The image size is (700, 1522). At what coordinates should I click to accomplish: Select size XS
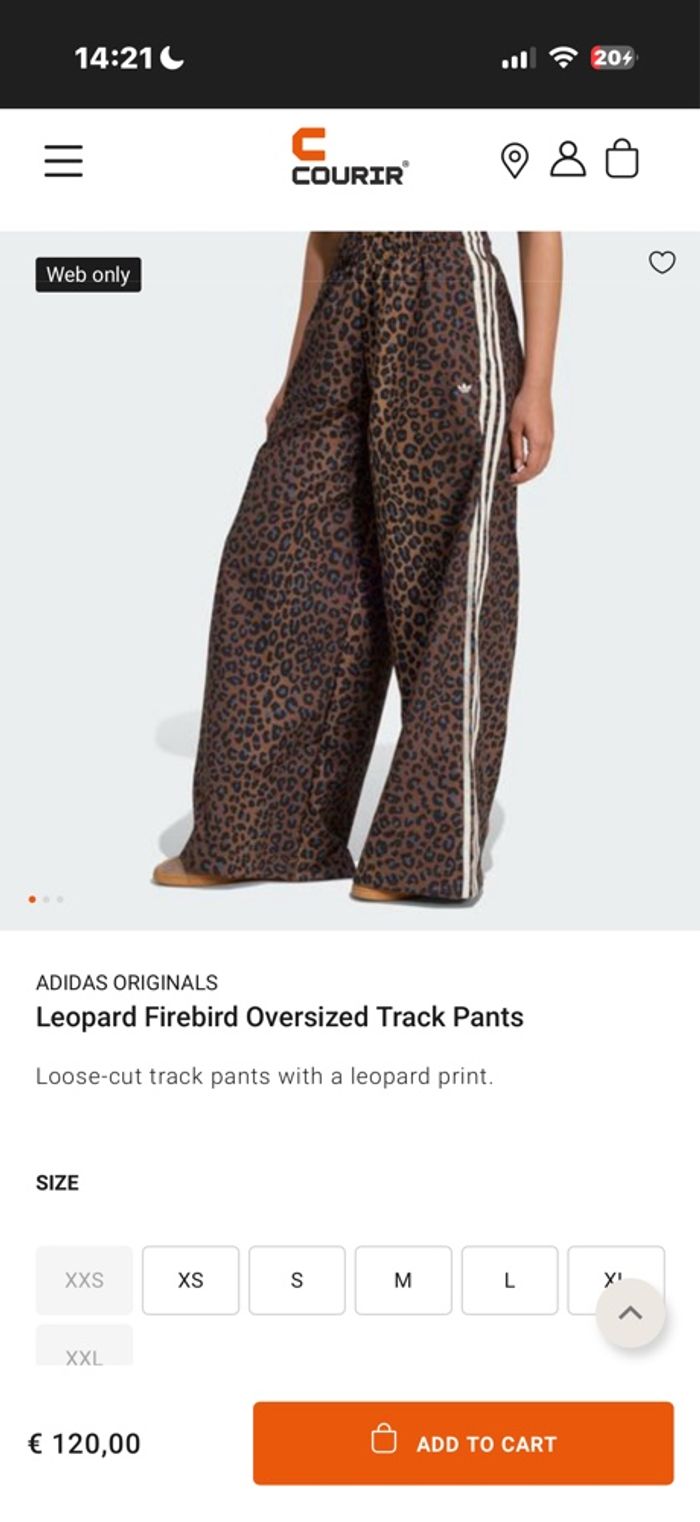coord(190,1280)
